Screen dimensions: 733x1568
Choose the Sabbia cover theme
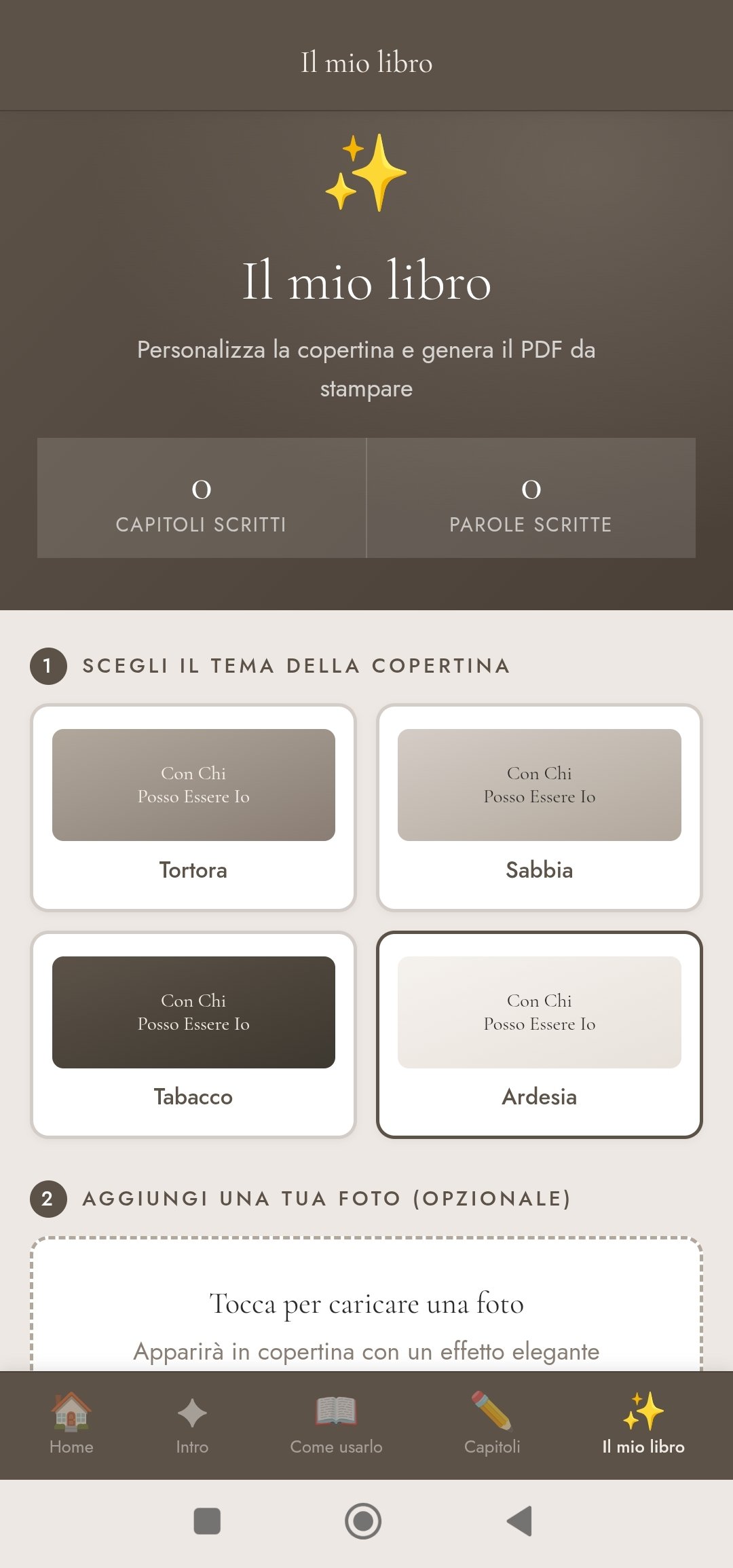click(539, 808)
